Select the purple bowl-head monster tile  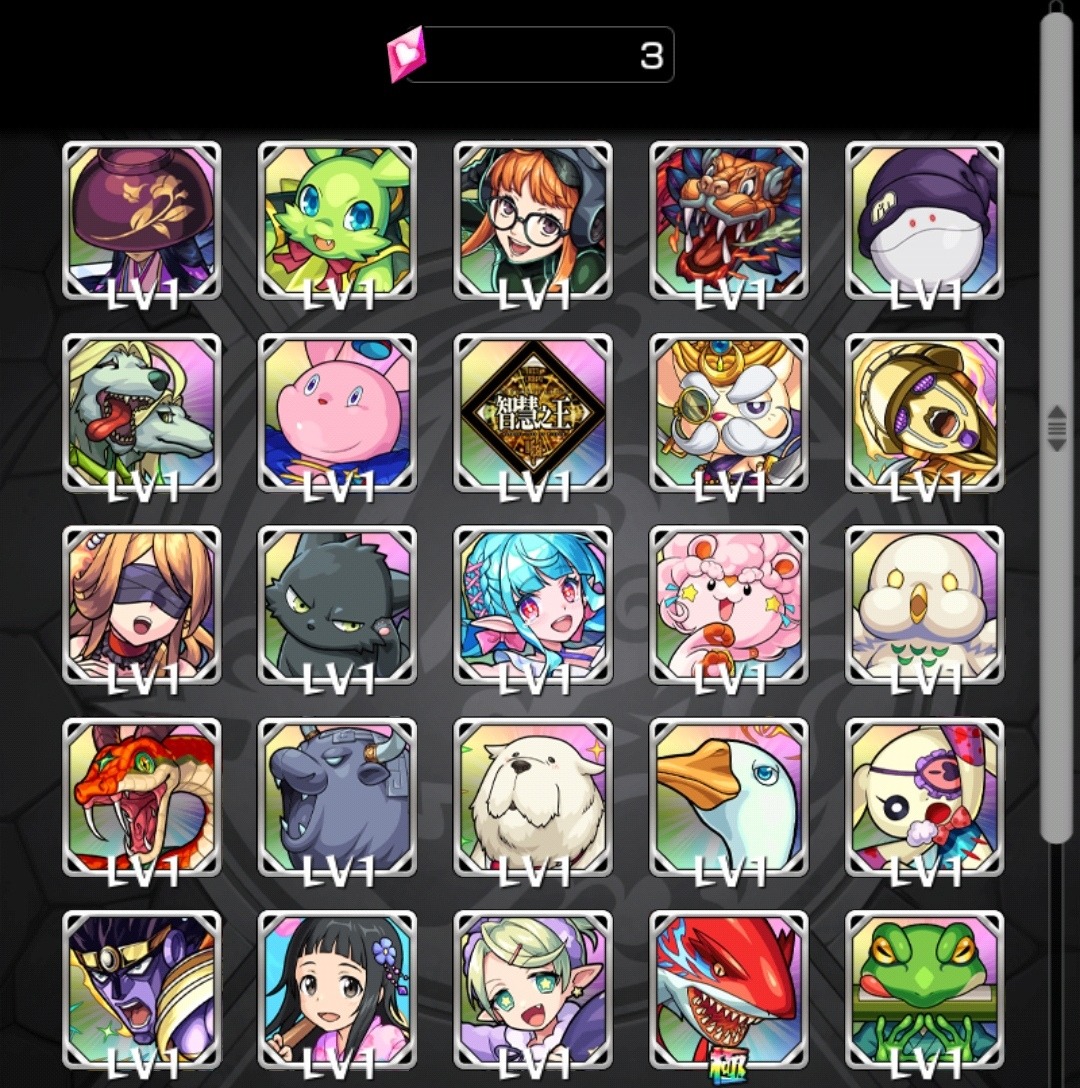[142, 220]
